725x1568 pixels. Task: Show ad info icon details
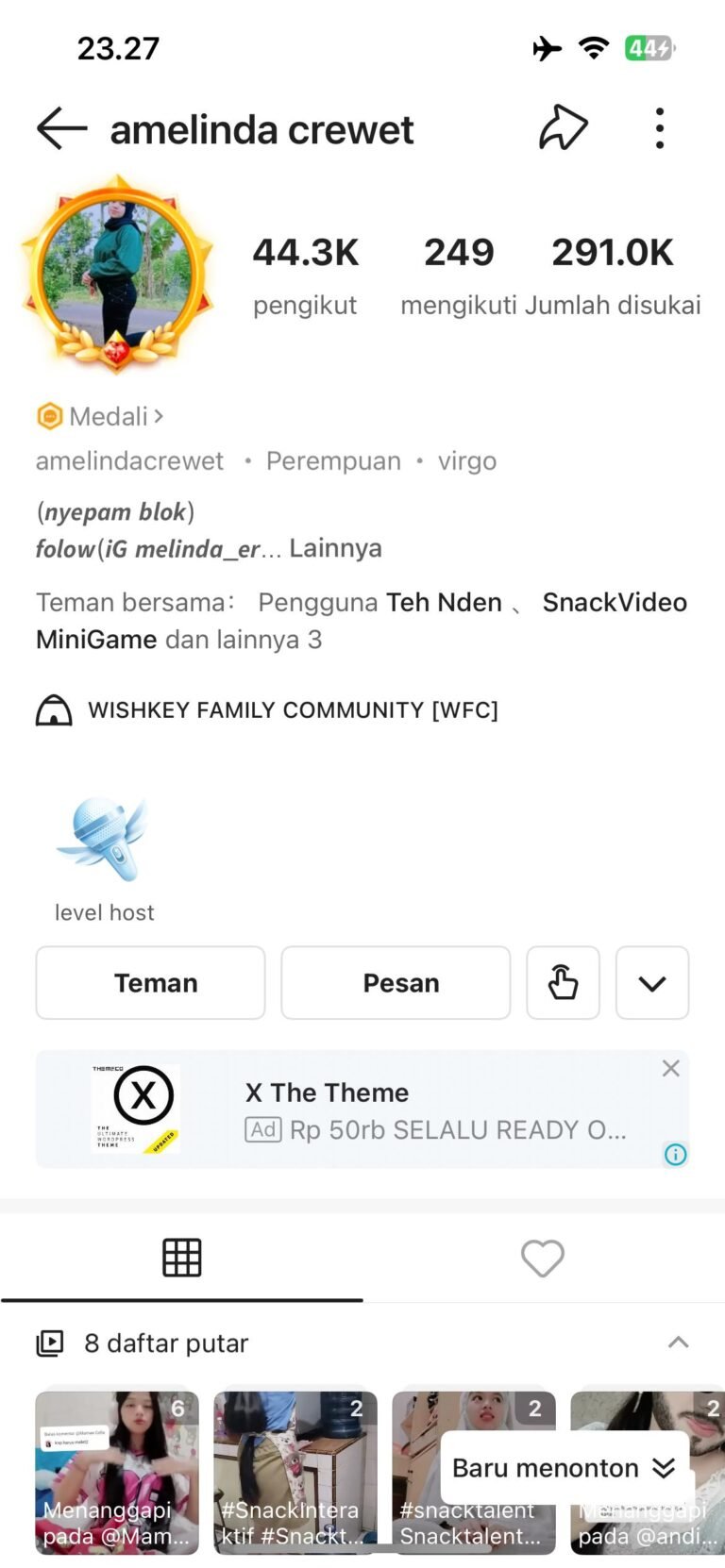pyautogui.click(x=675, y=1154)
